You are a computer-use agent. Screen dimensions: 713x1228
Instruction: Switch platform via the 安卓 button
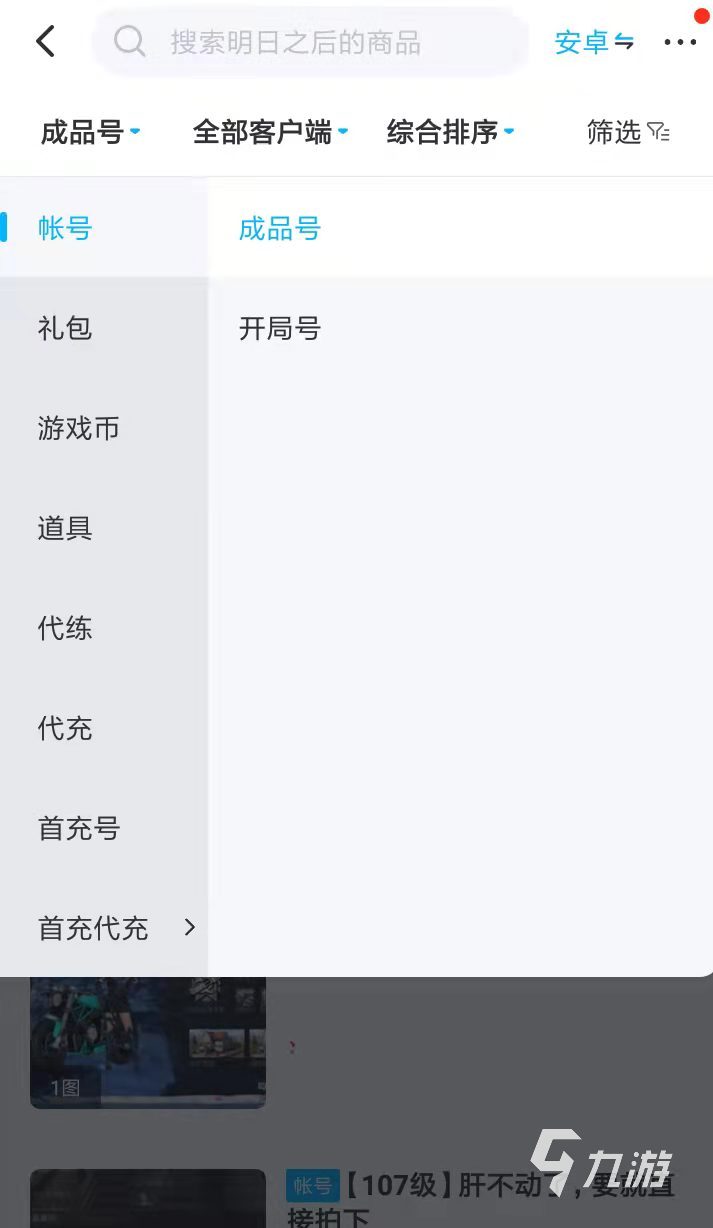(x=594, y=42)
